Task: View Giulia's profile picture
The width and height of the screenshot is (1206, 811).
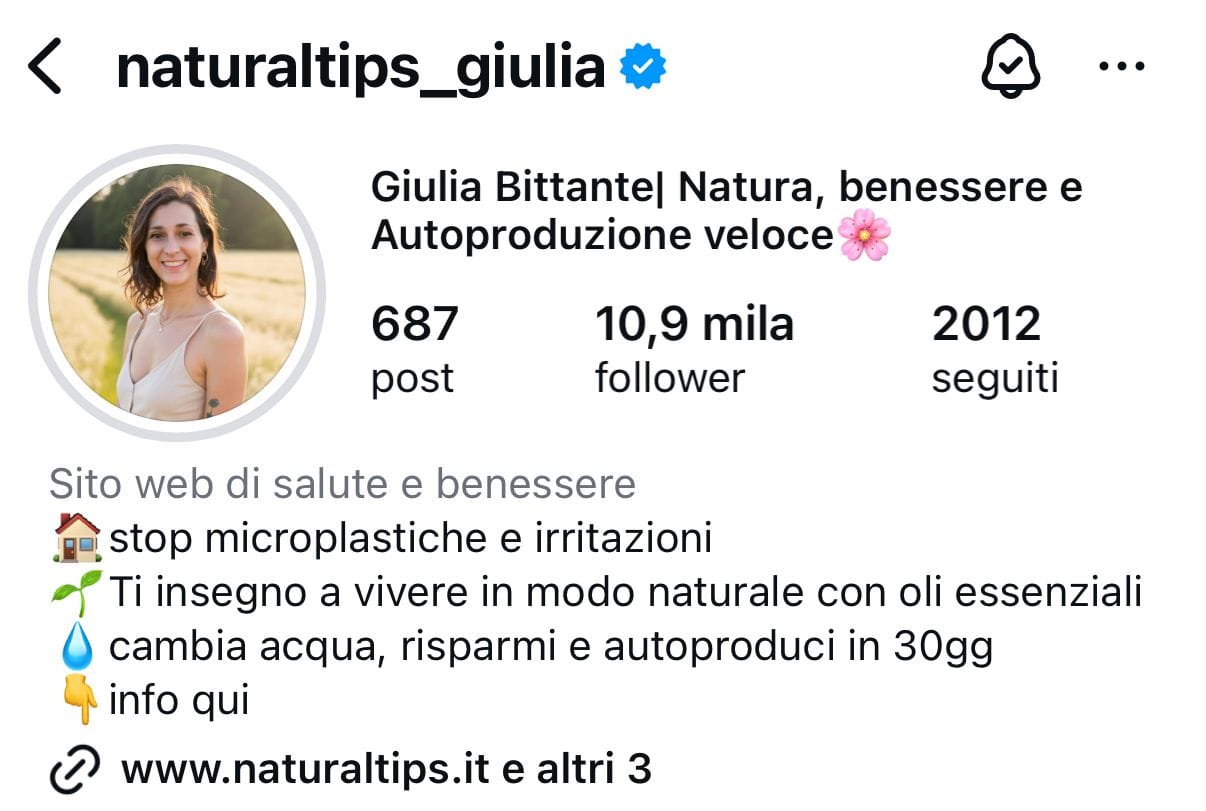Action: [x=177, y=293]
